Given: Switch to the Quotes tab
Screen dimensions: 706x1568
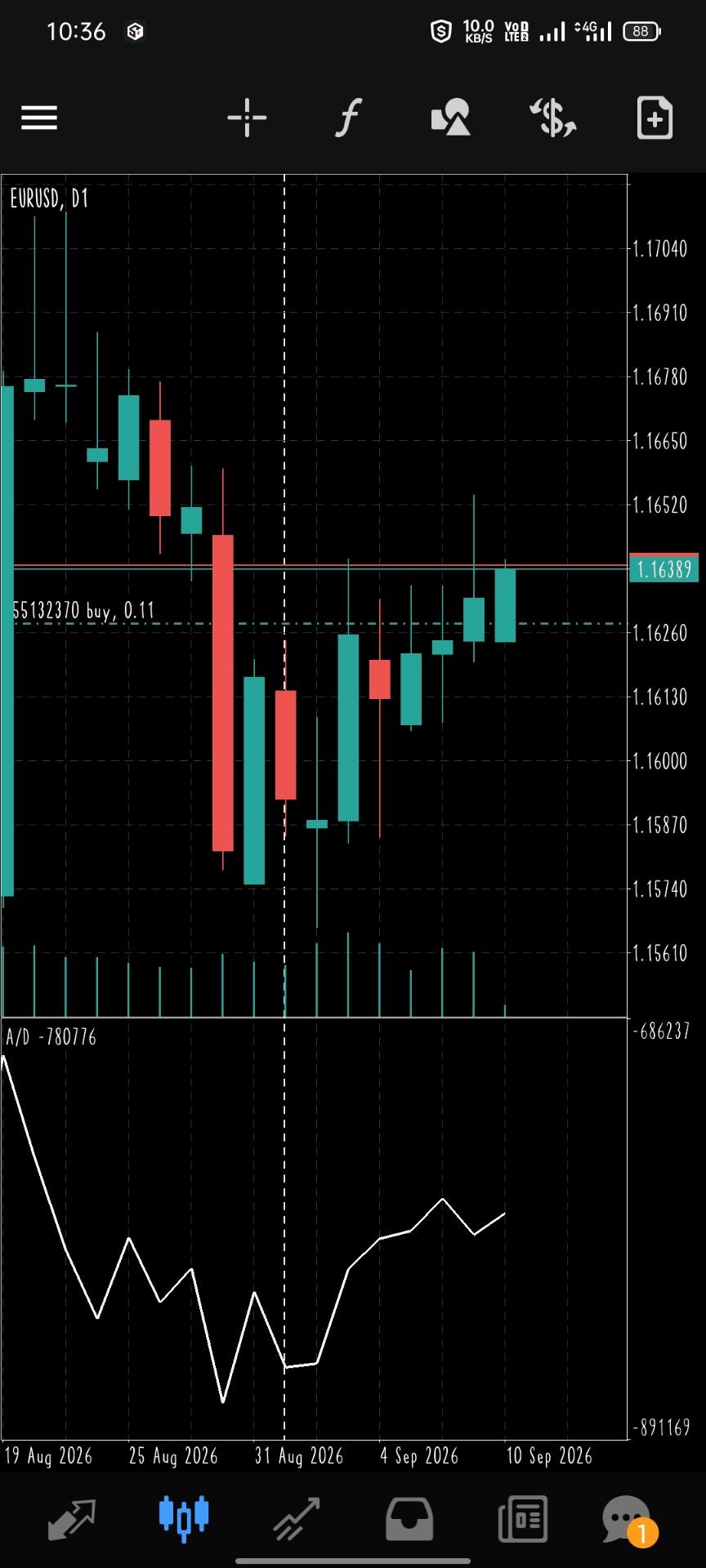Looking at the screenshot, I should (x=72, y=1518).
